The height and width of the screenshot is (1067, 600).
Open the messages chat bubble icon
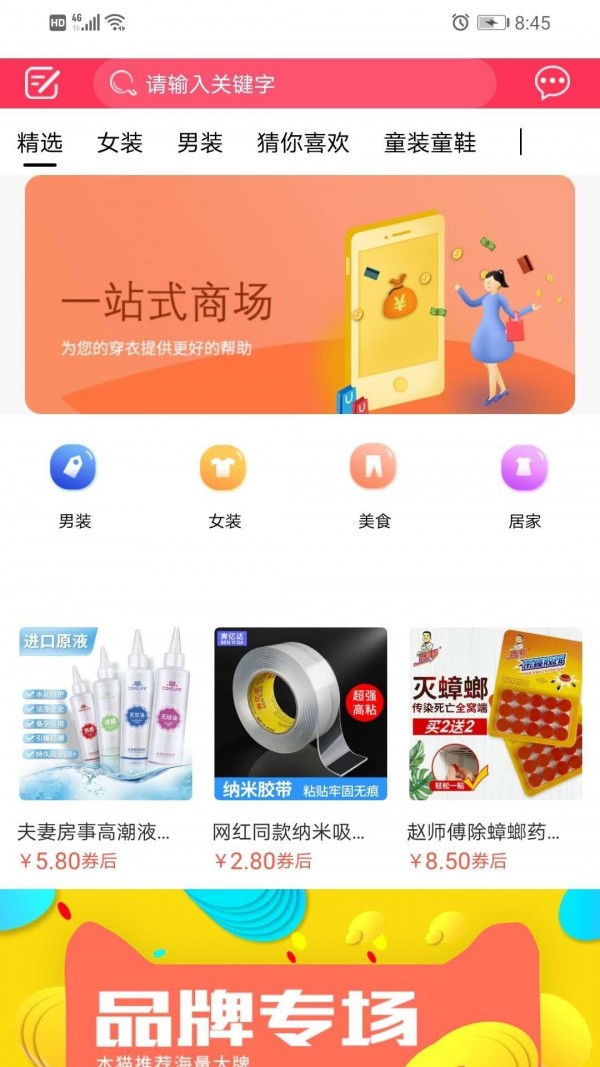(x=552, y=83)
